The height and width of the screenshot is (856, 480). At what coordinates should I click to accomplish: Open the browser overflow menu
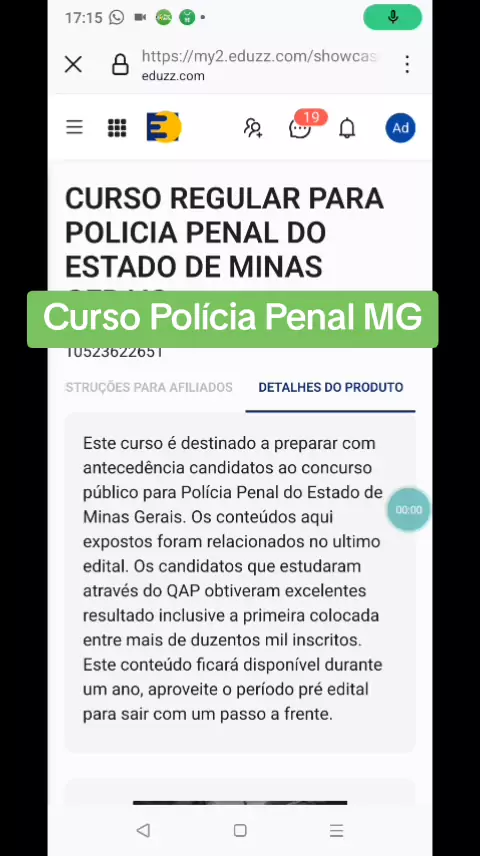[407, 64]
